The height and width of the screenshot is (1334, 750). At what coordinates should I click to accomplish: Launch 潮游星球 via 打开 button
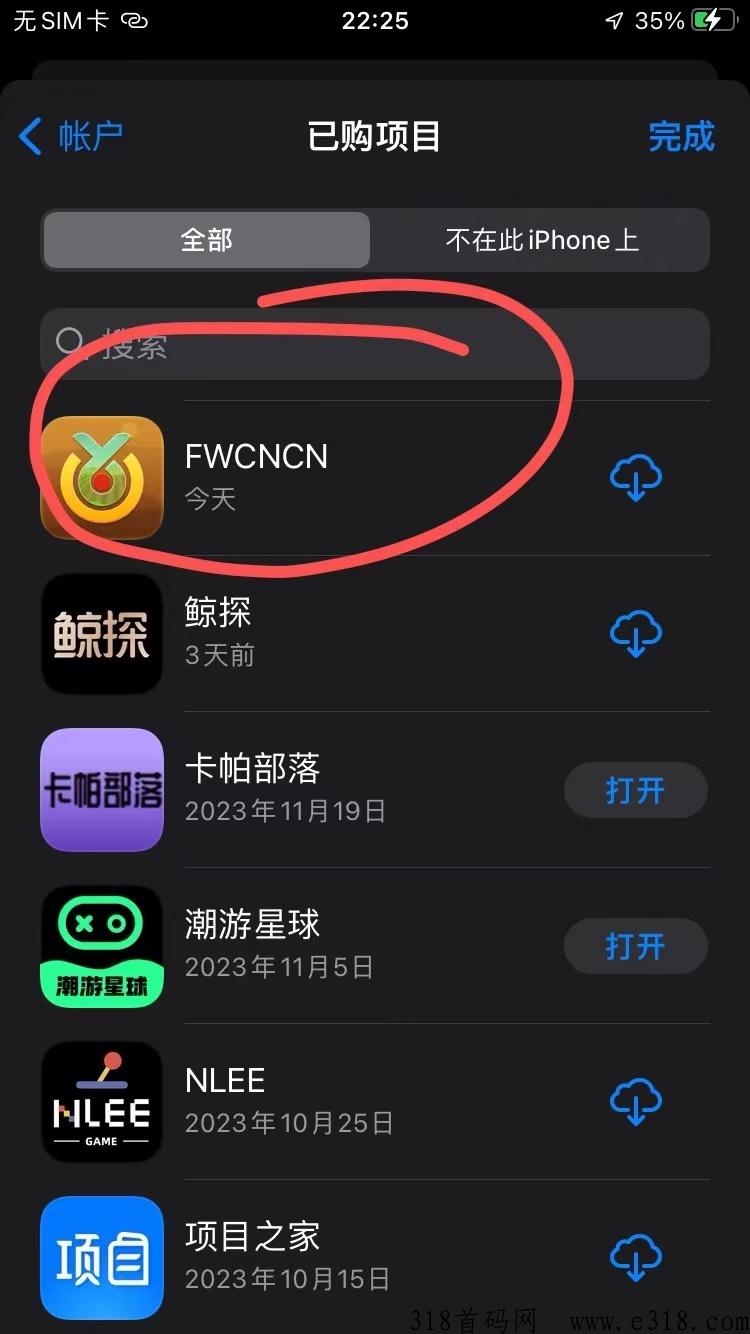click(x=636, y=946)
